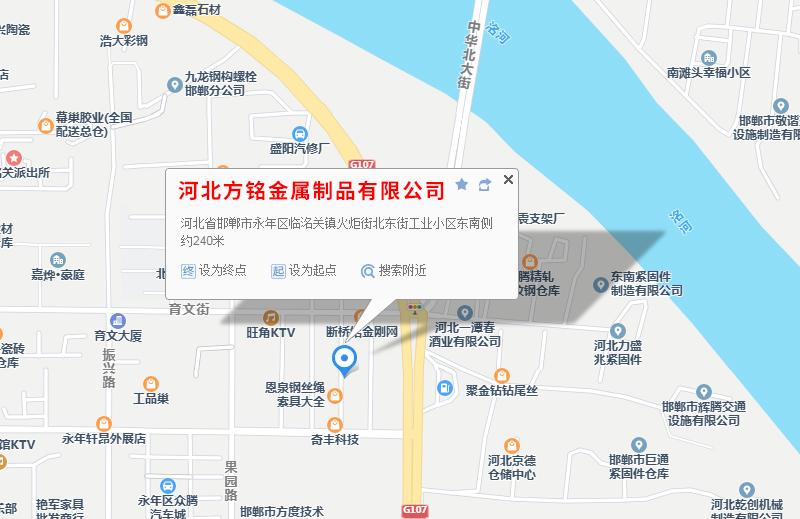Viewport: 800px width, 519px height.
Task: Tap the blue location marker pin
Action: (345, 360)
